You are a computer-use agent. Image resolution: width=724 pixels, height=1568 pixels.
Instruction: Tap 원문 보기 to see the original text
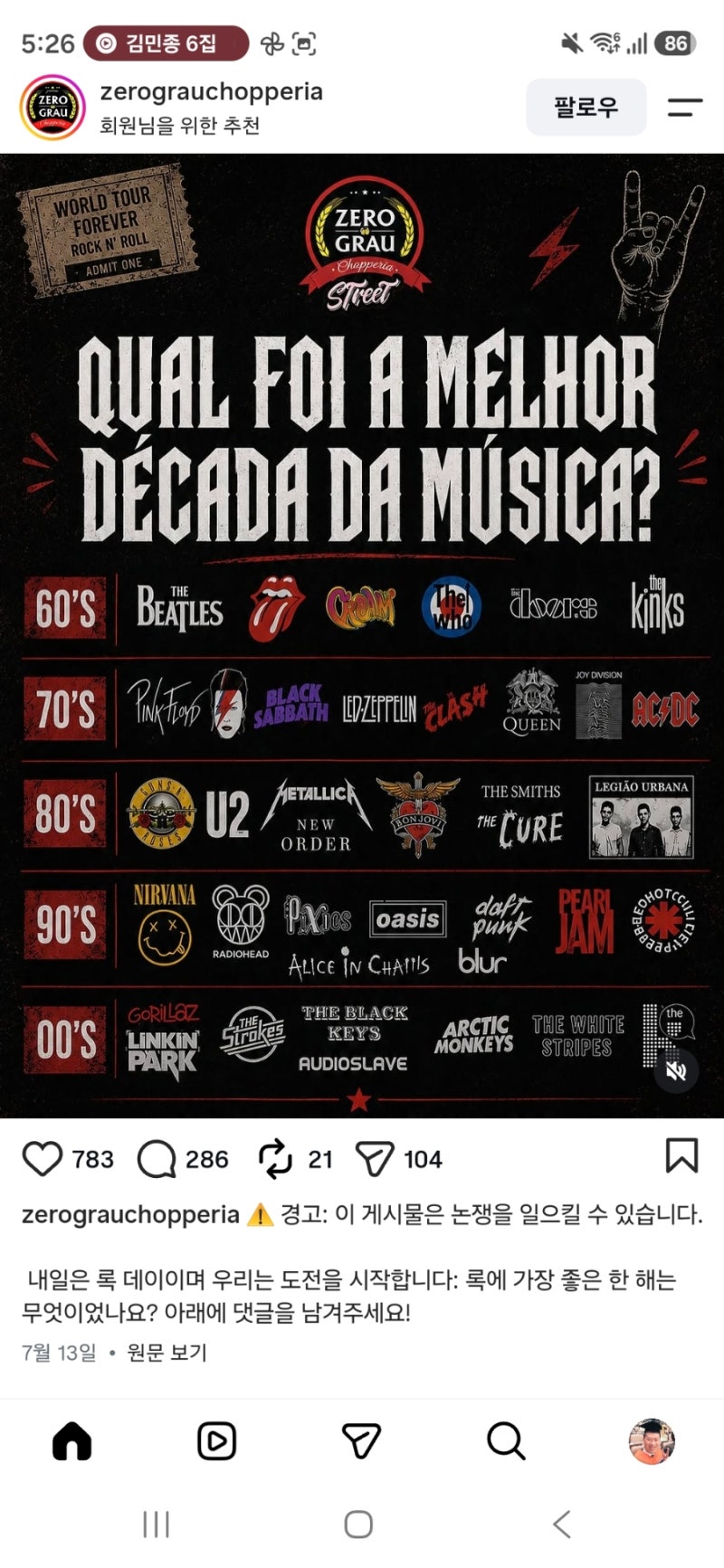click(x=167, y=1353)
